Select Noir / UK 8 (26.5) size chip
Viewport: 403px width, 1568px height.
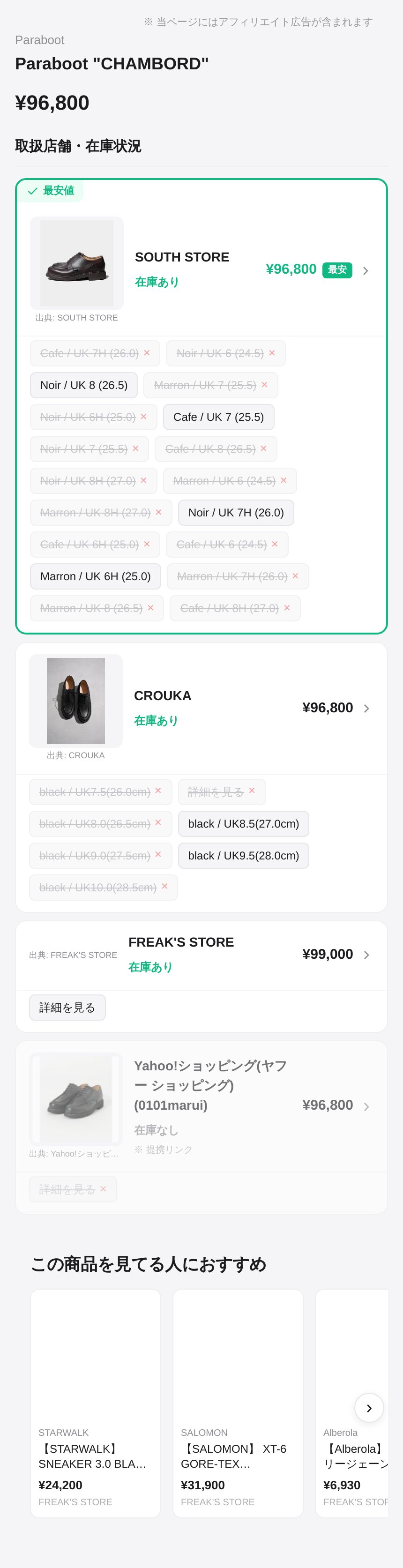84,385
